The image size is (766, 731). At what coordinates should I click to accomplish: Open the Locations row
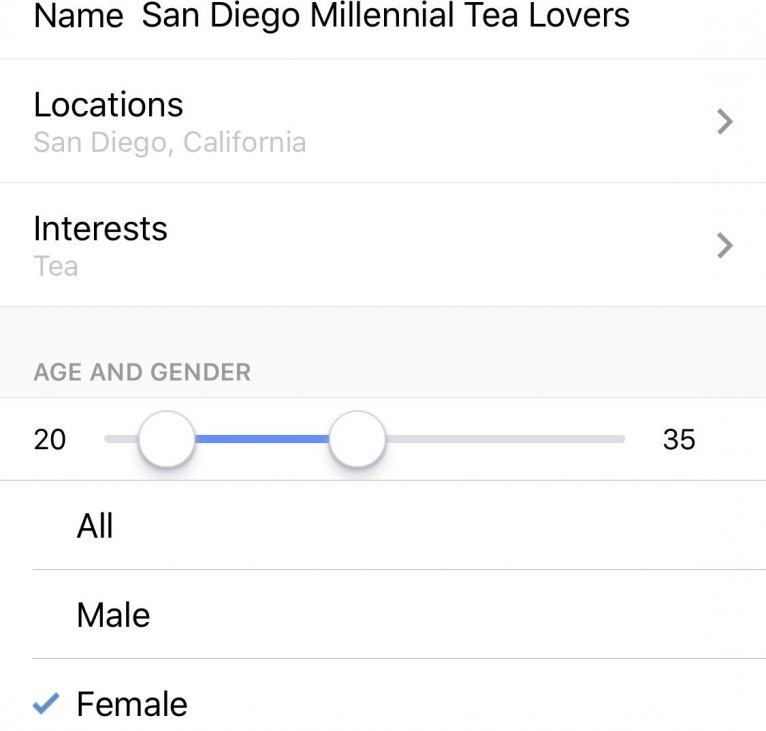coord(383,121)
